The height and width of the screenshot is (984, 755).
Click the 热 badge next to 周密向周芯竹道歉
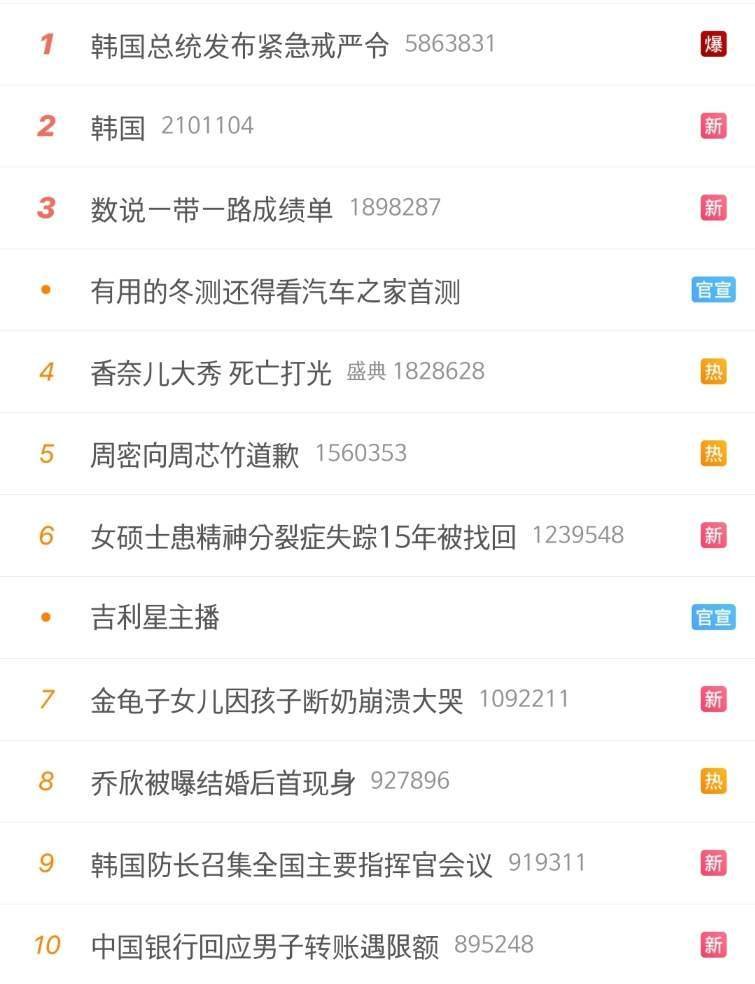click(713, 454)
